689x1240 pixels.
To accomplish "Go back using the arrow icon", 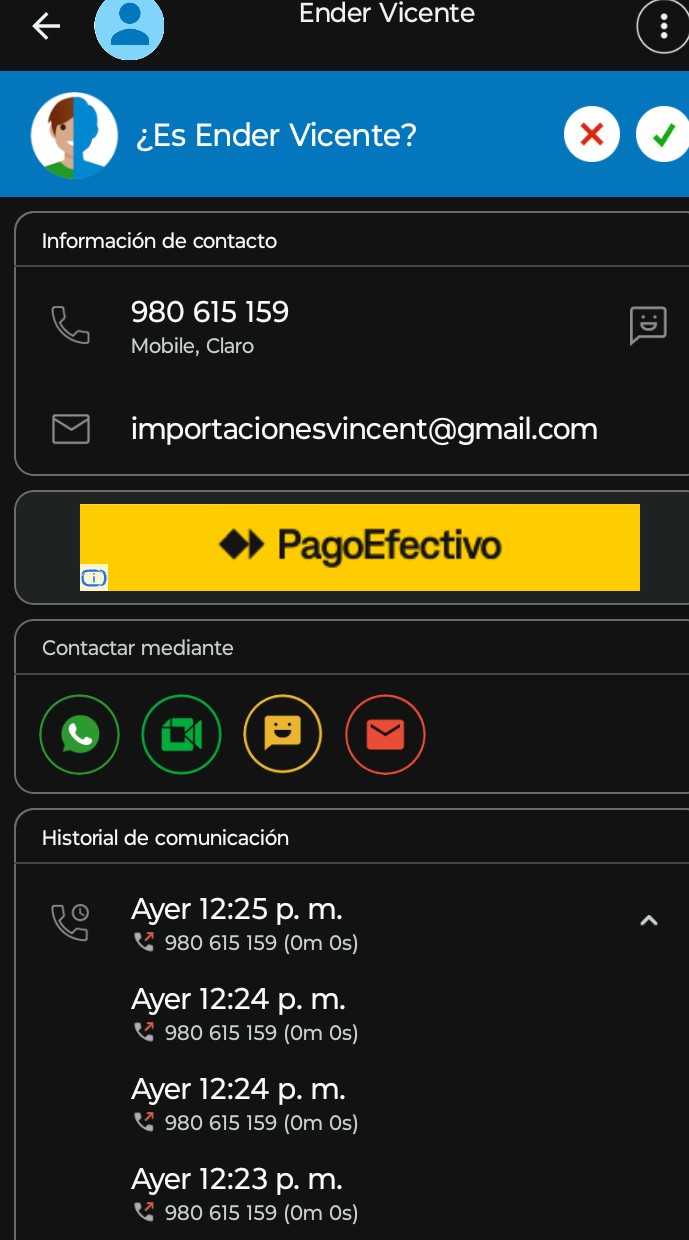I will 46,27.
